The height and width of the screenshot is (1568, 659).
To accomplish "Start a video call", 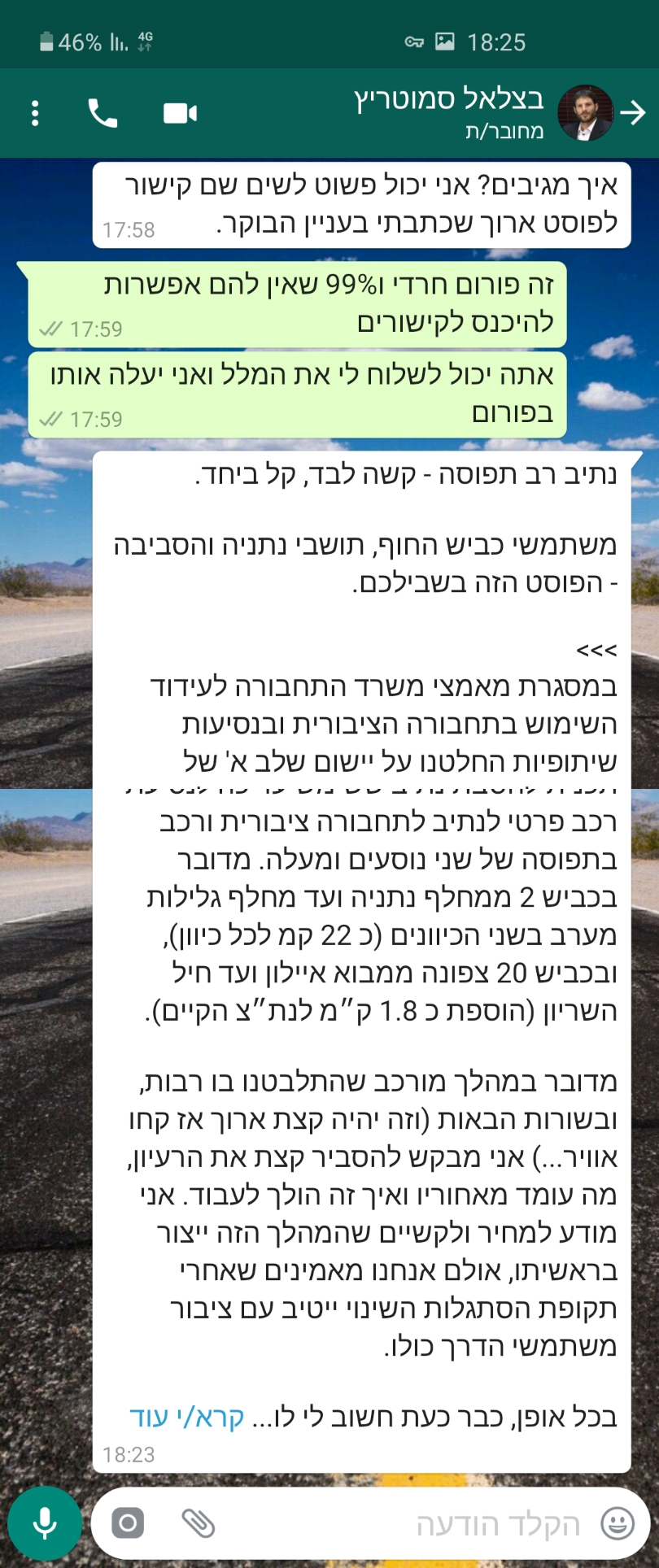I will tap(180, 113).
